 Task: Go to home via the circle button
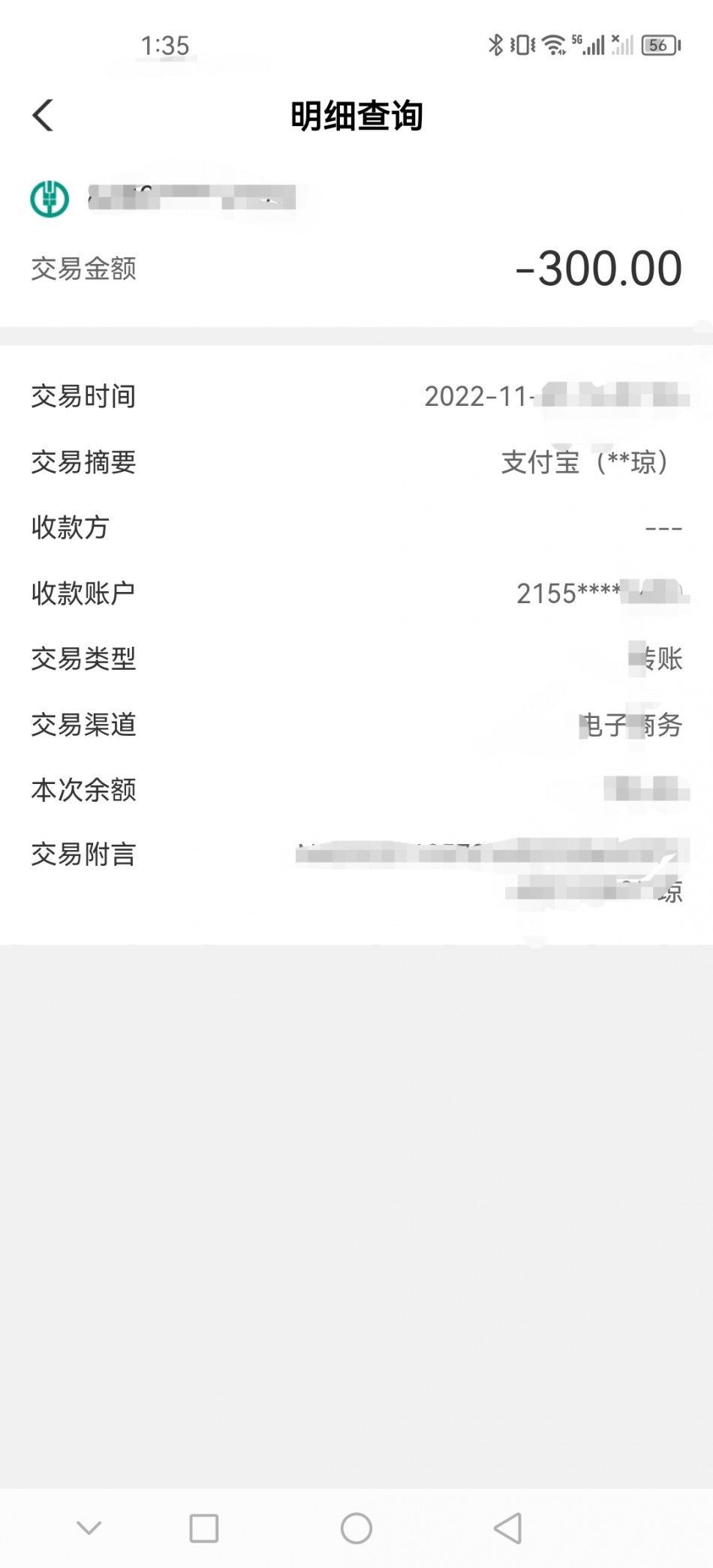click(x=356, y=1527)
